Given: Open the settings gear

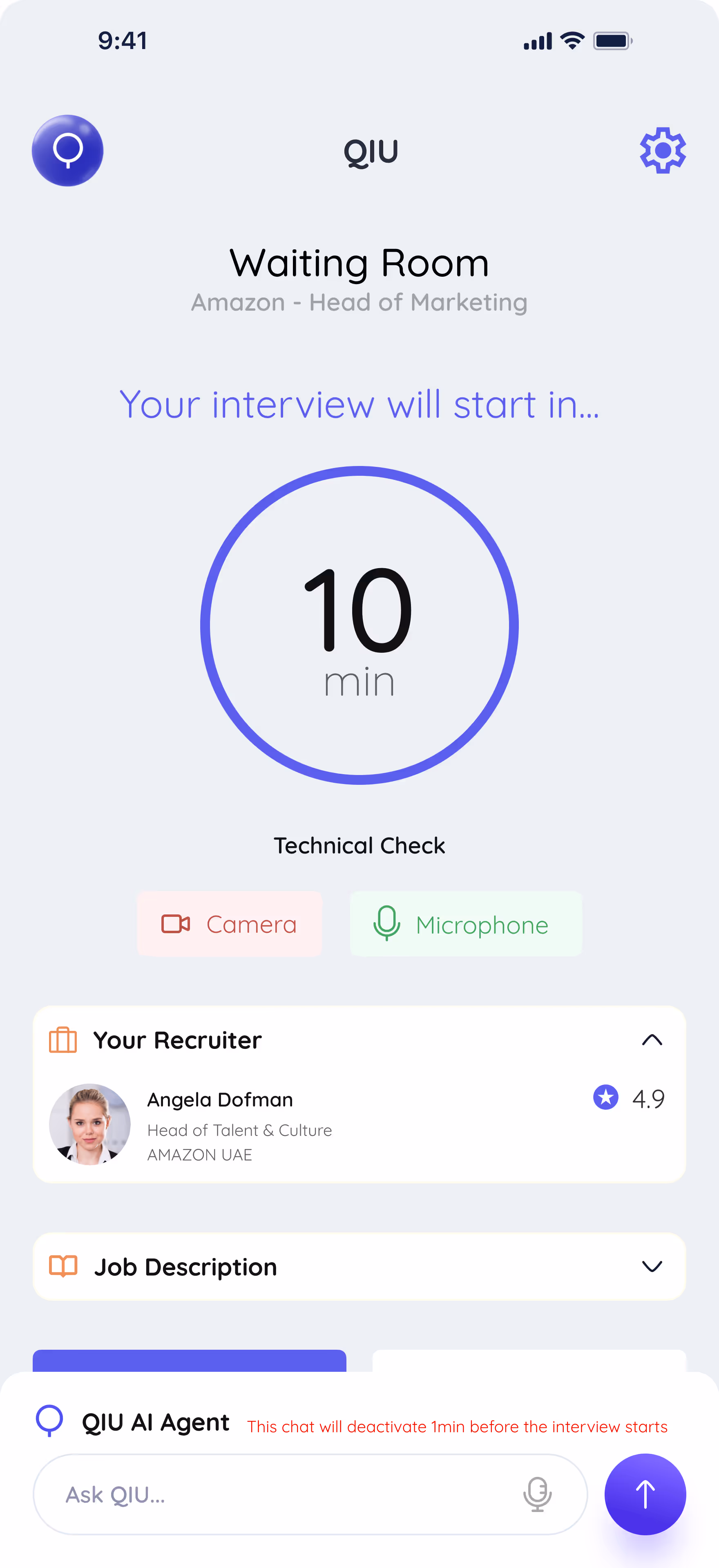Looking at the screenshot, I should (663, 150).
